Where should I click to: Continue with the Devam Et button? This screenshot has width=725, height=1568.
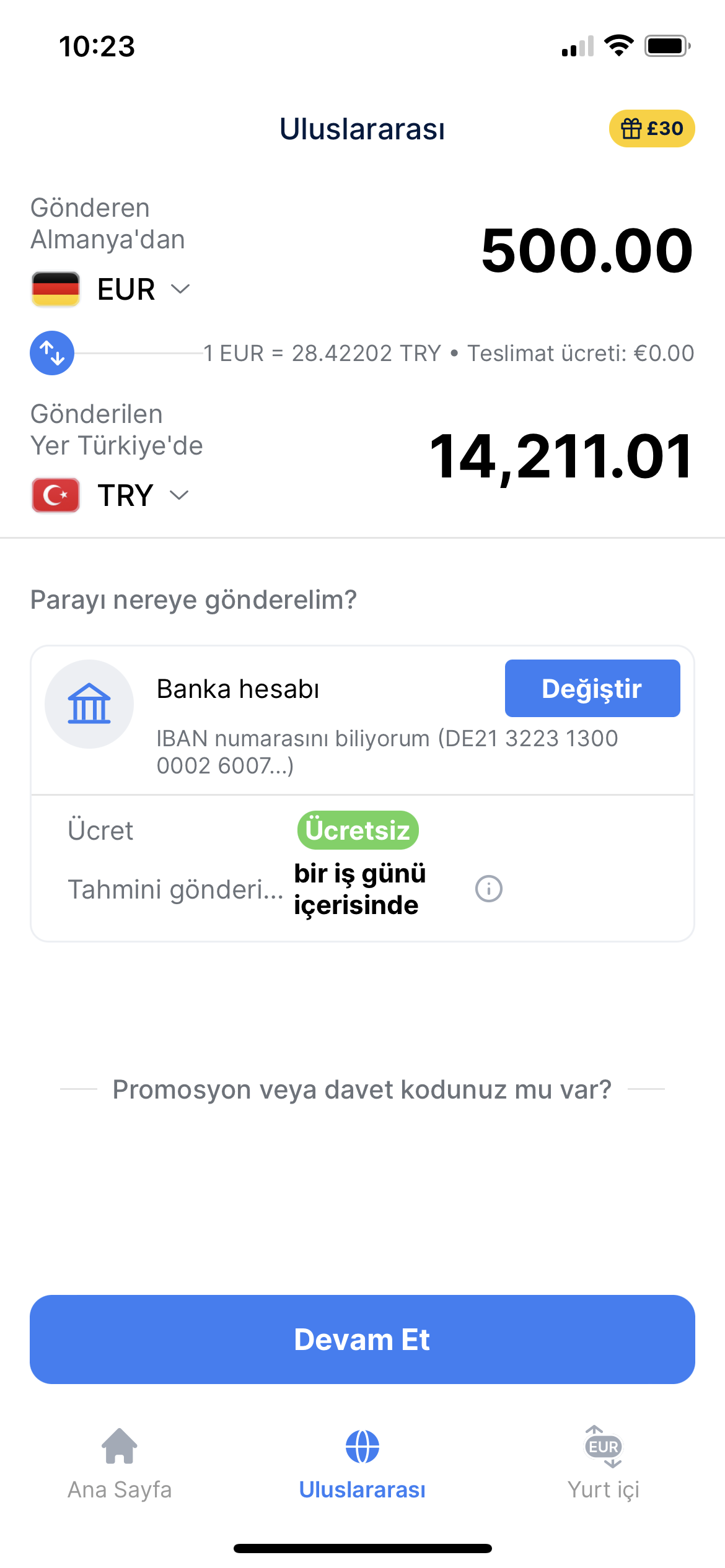pyautogui.click(x=362, y=1339)
